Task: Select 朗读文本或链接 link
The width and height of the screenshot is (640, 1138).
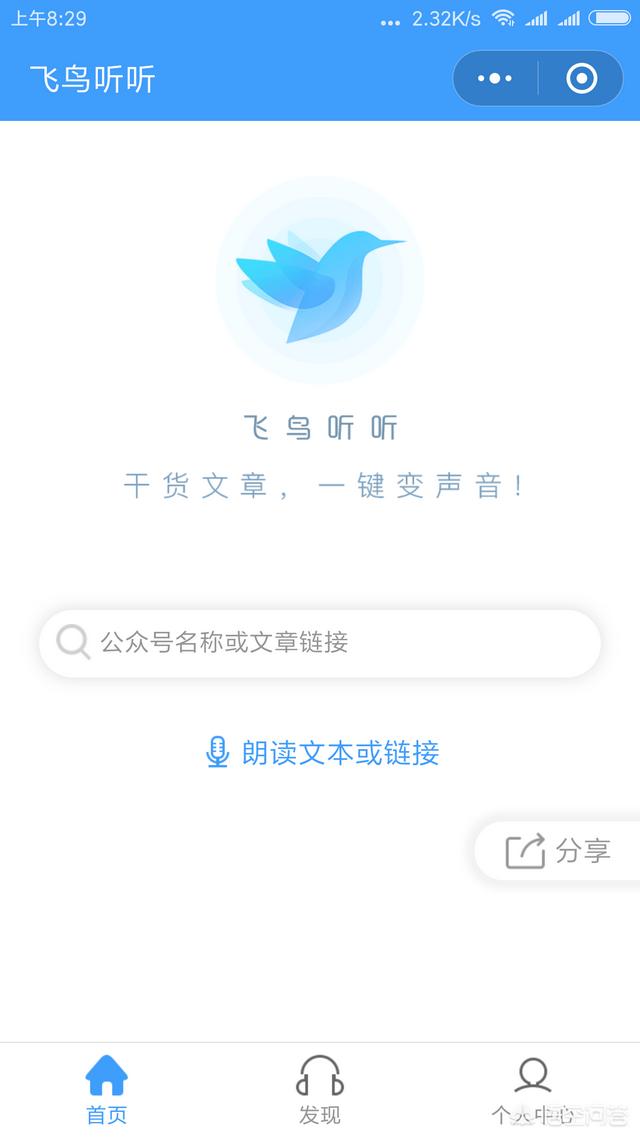Action: click(322, 753)
